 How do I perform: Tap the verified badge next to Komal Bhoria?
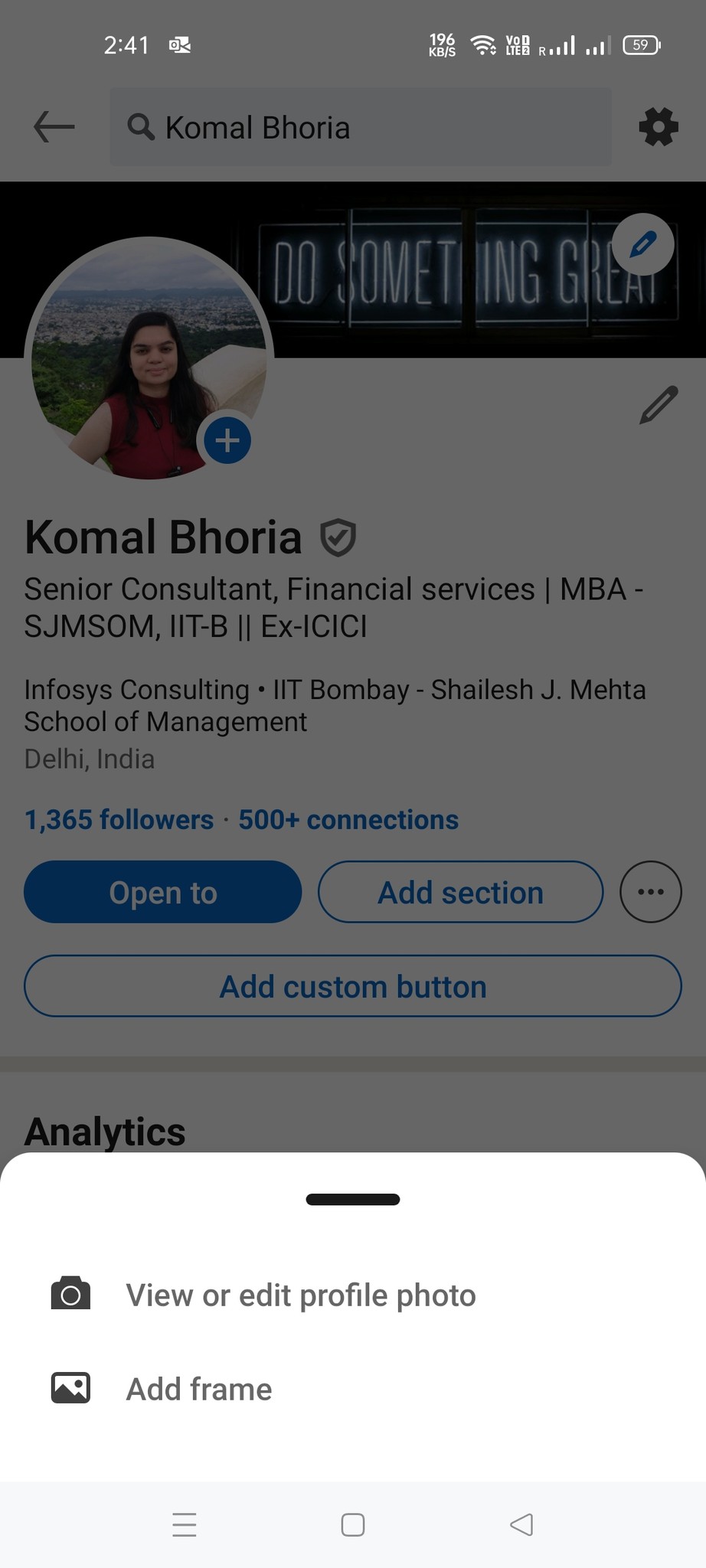[339, 537]
